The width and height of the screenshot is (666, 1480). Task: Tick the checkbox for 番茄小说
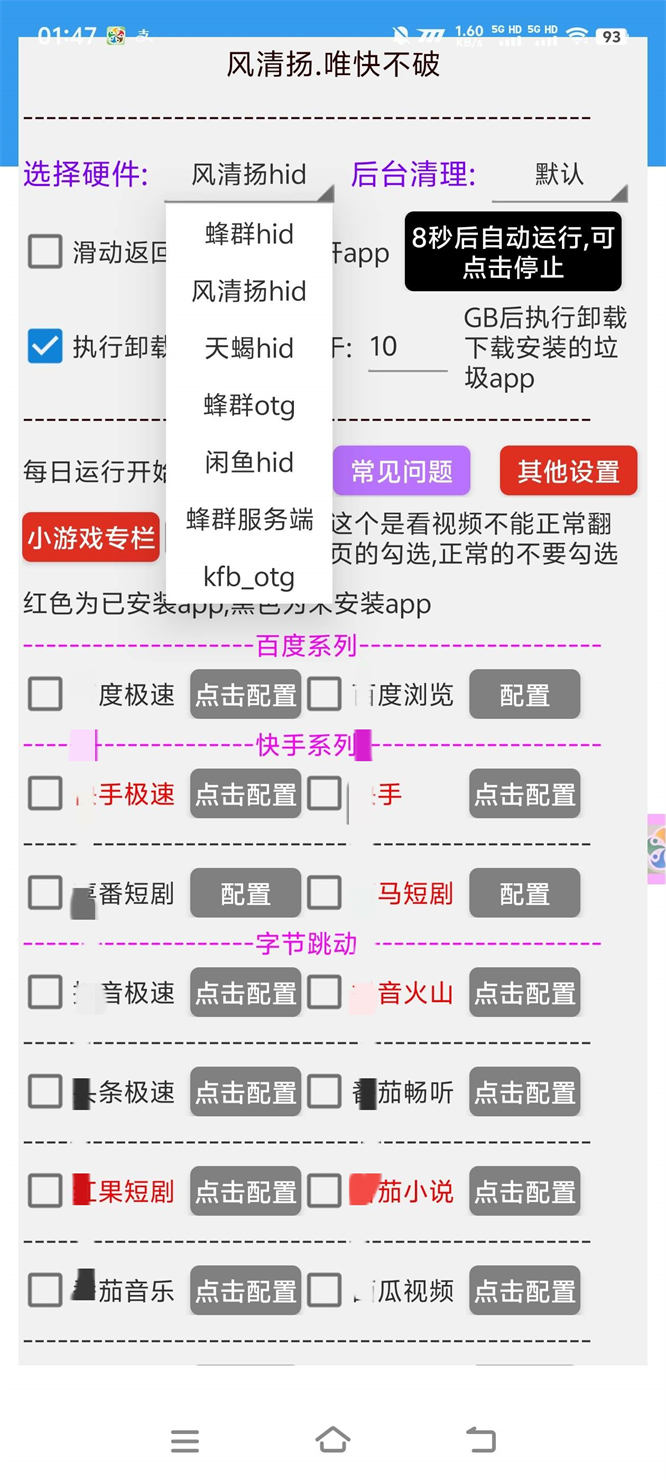[324, 1191]
